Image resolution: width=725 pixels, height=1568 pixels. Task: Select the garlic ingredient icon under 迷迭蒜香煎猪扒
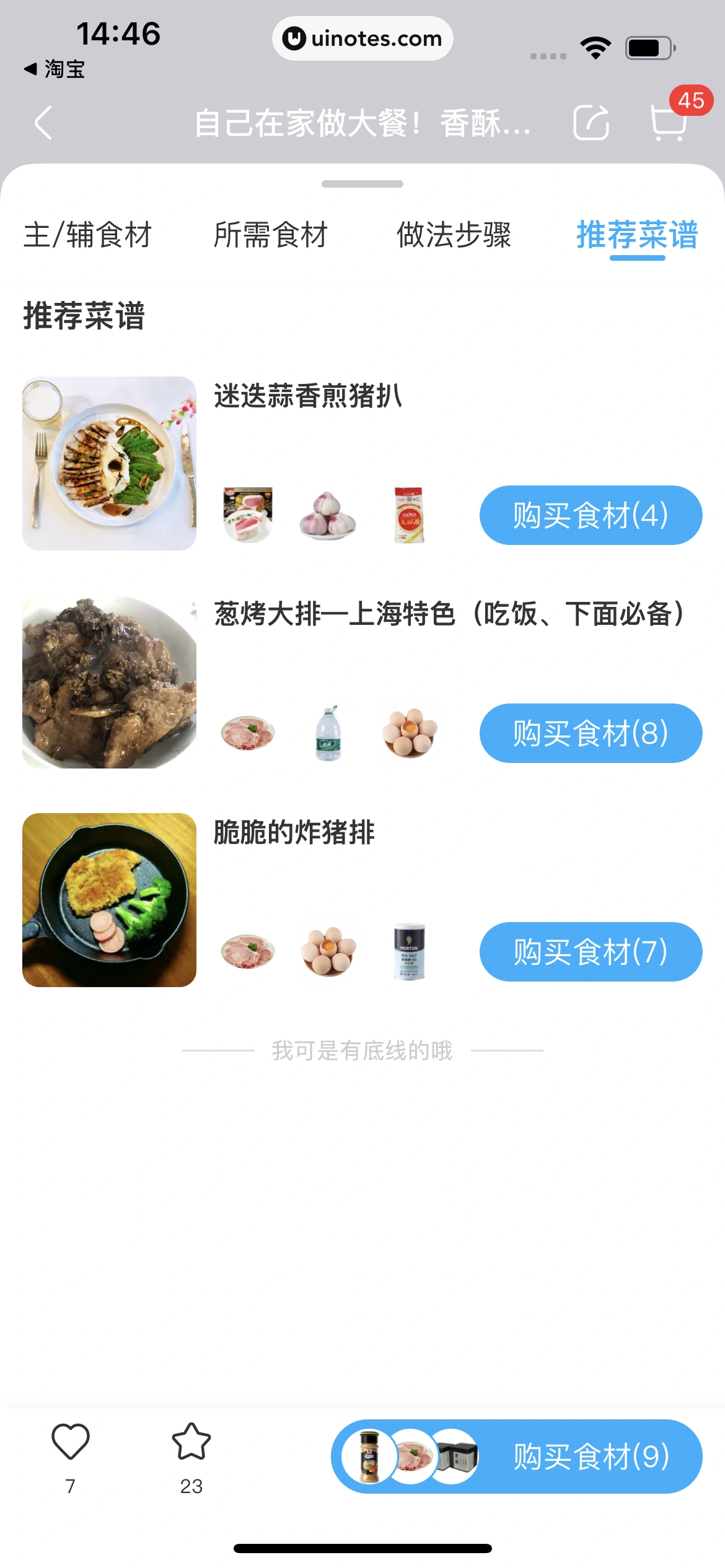[x=328, y=515]
